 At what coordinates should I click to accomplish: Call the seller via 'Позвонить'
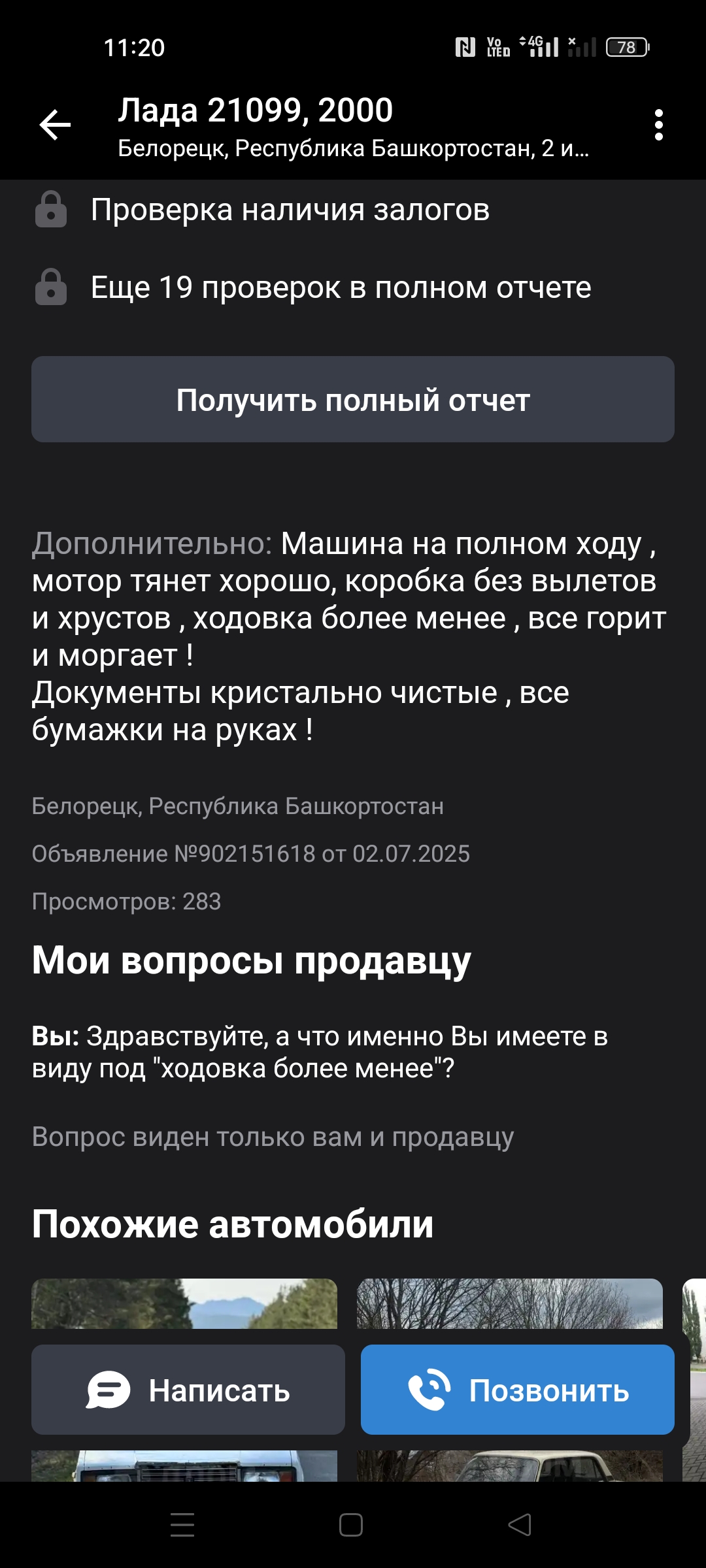point(518,1390)
